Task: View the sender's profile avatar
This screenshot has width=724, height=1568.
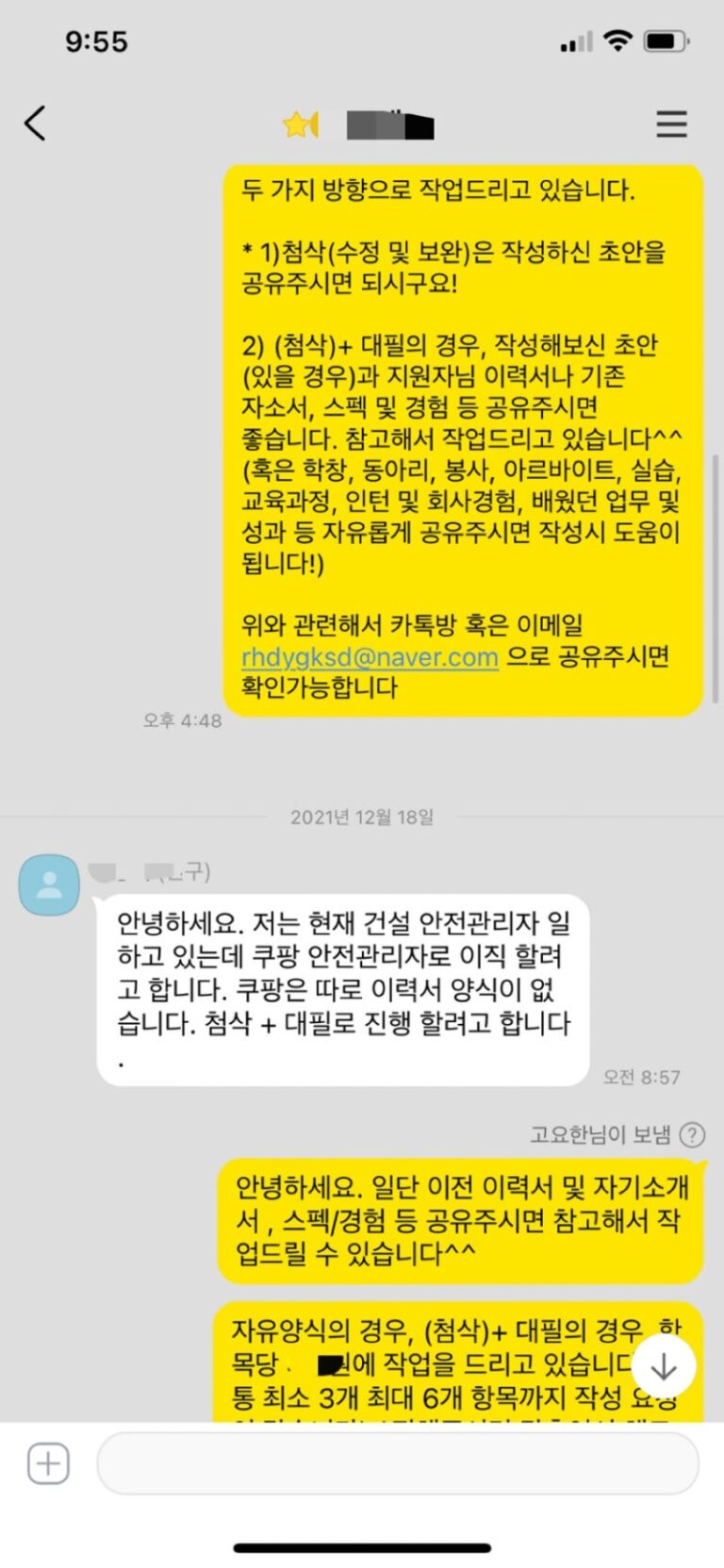Action: pyautogui.click(x=49, y=884)
